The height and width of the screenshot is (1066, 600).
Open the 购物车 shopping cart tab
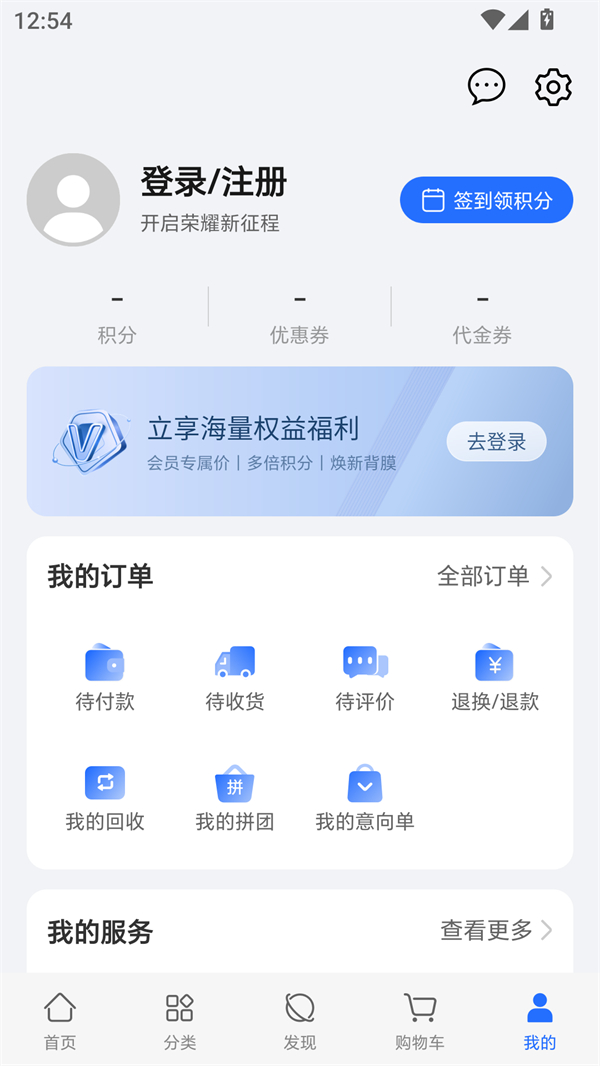(420, 1020)
